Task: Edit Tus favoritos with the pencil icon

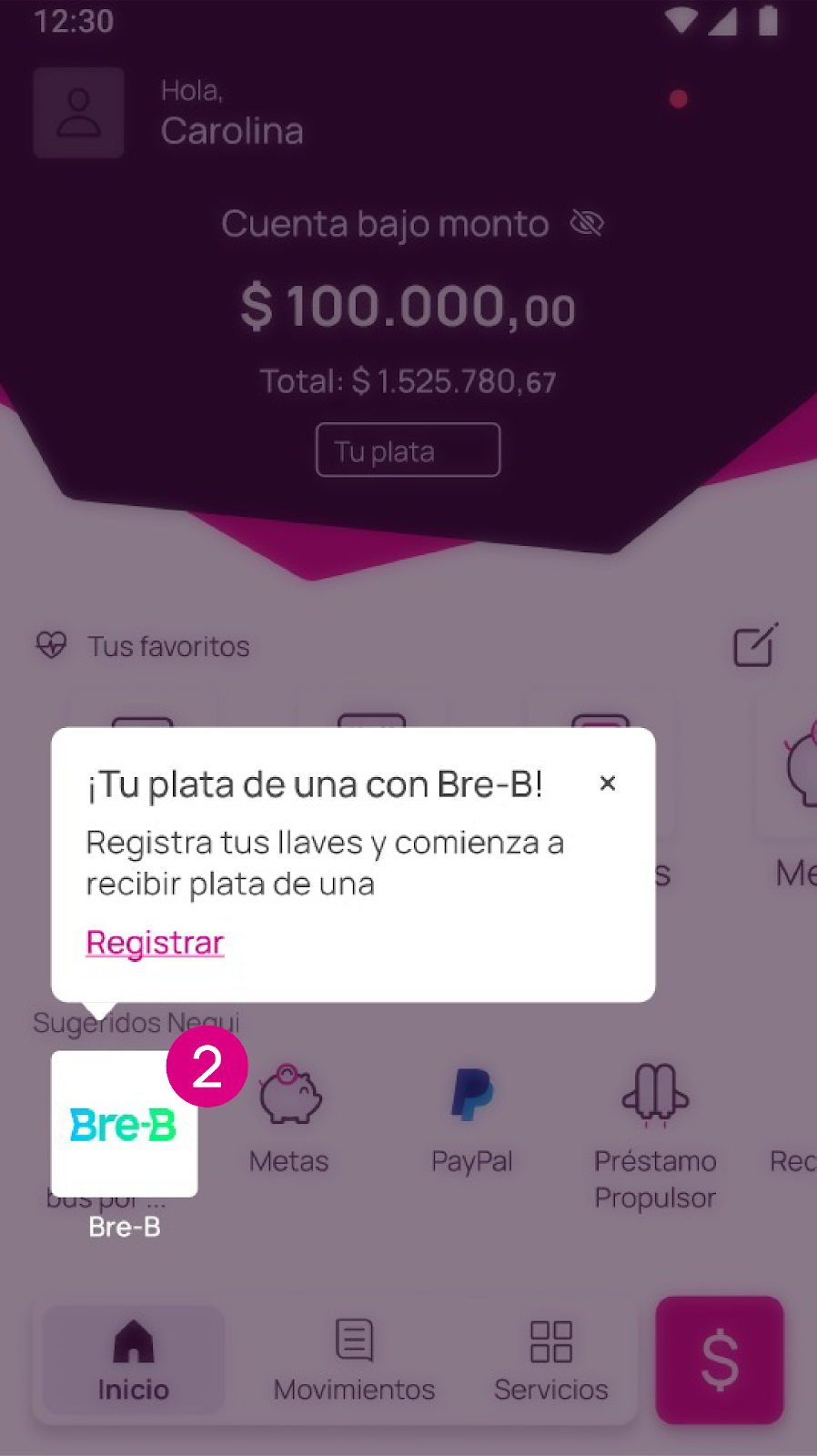Action: (754, 646)
